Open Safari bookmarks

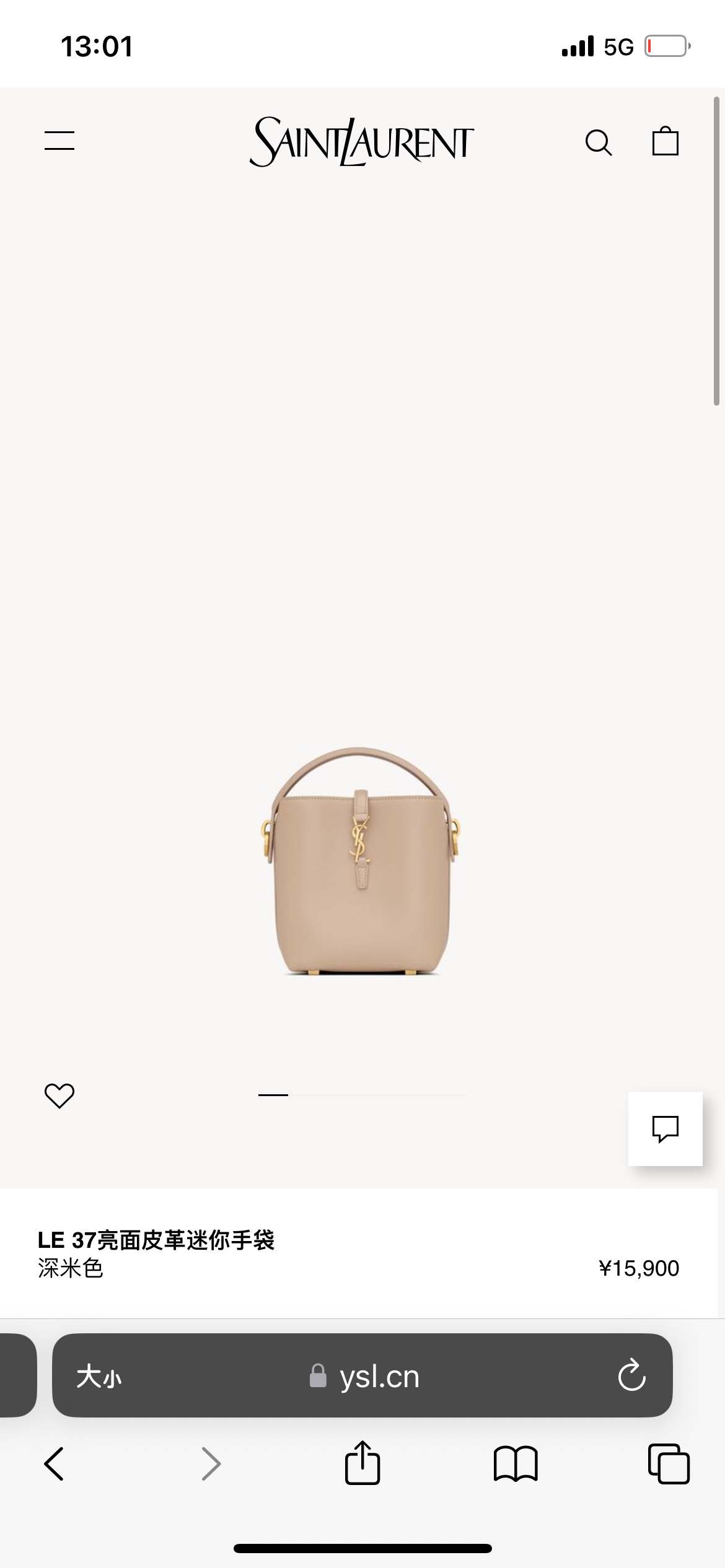pyautogui.click(x=516, y=1464)
